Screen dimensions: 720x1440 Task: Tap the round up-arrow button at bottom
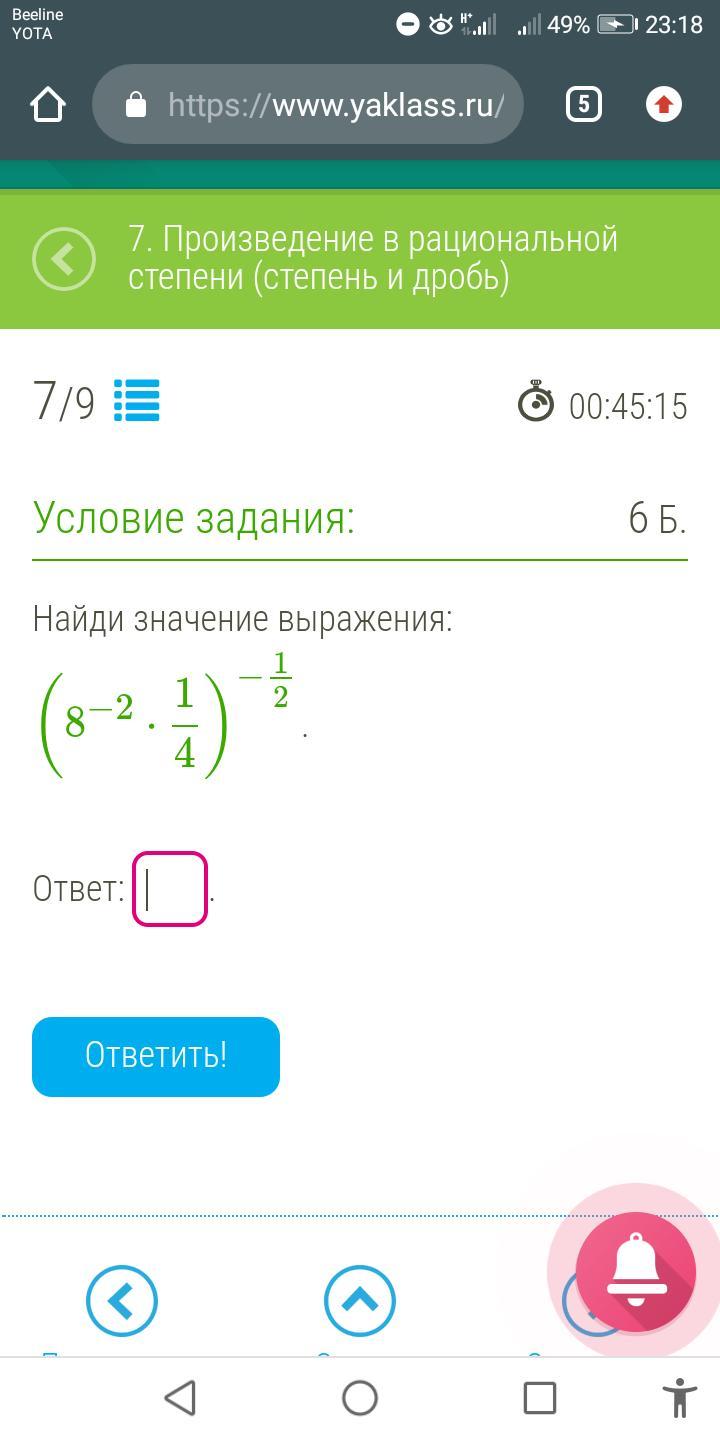click(x=360, y=1301)
